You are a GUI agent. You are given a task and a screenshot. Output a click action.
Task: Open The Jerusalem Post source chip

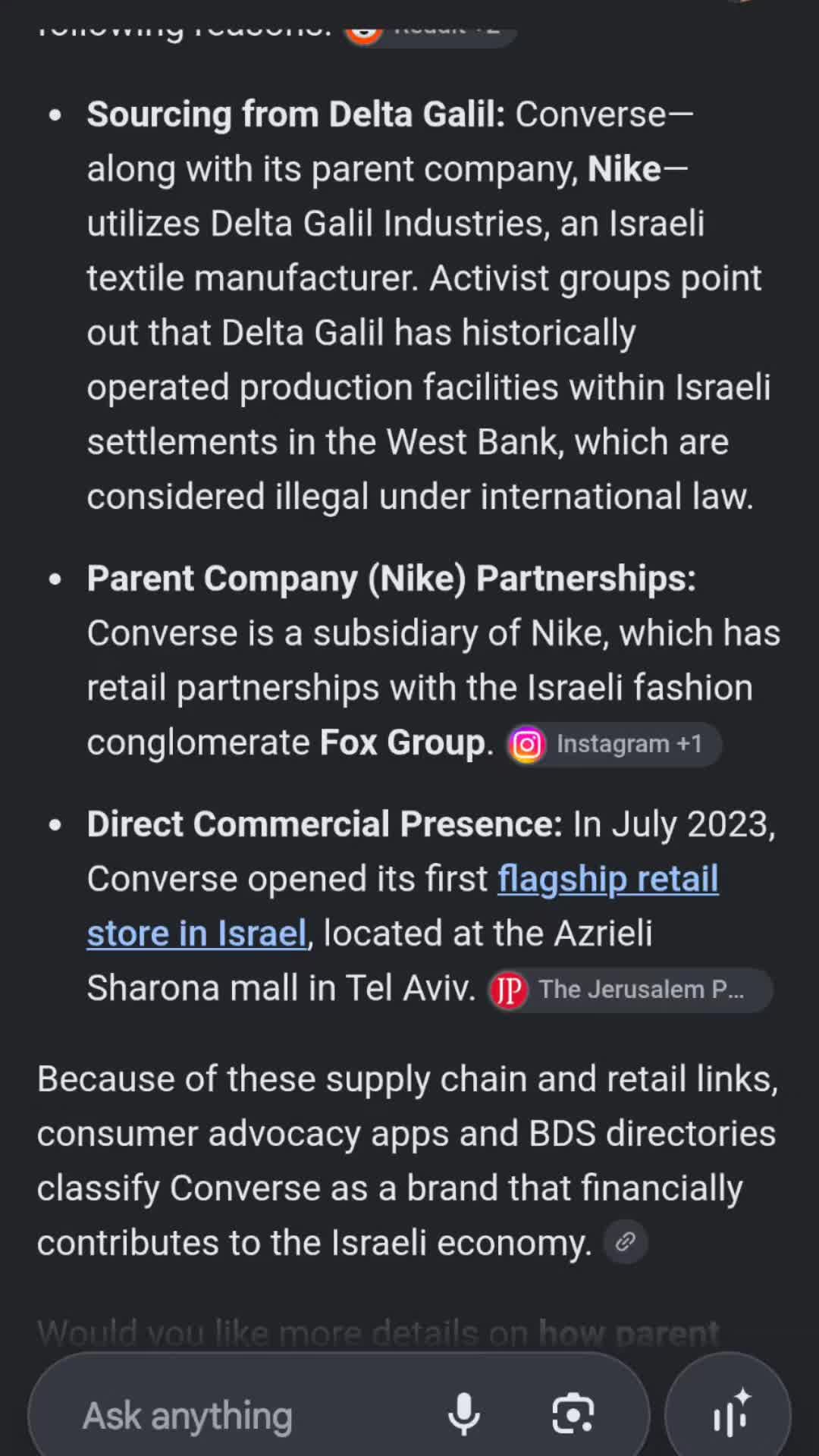[631, 990]
